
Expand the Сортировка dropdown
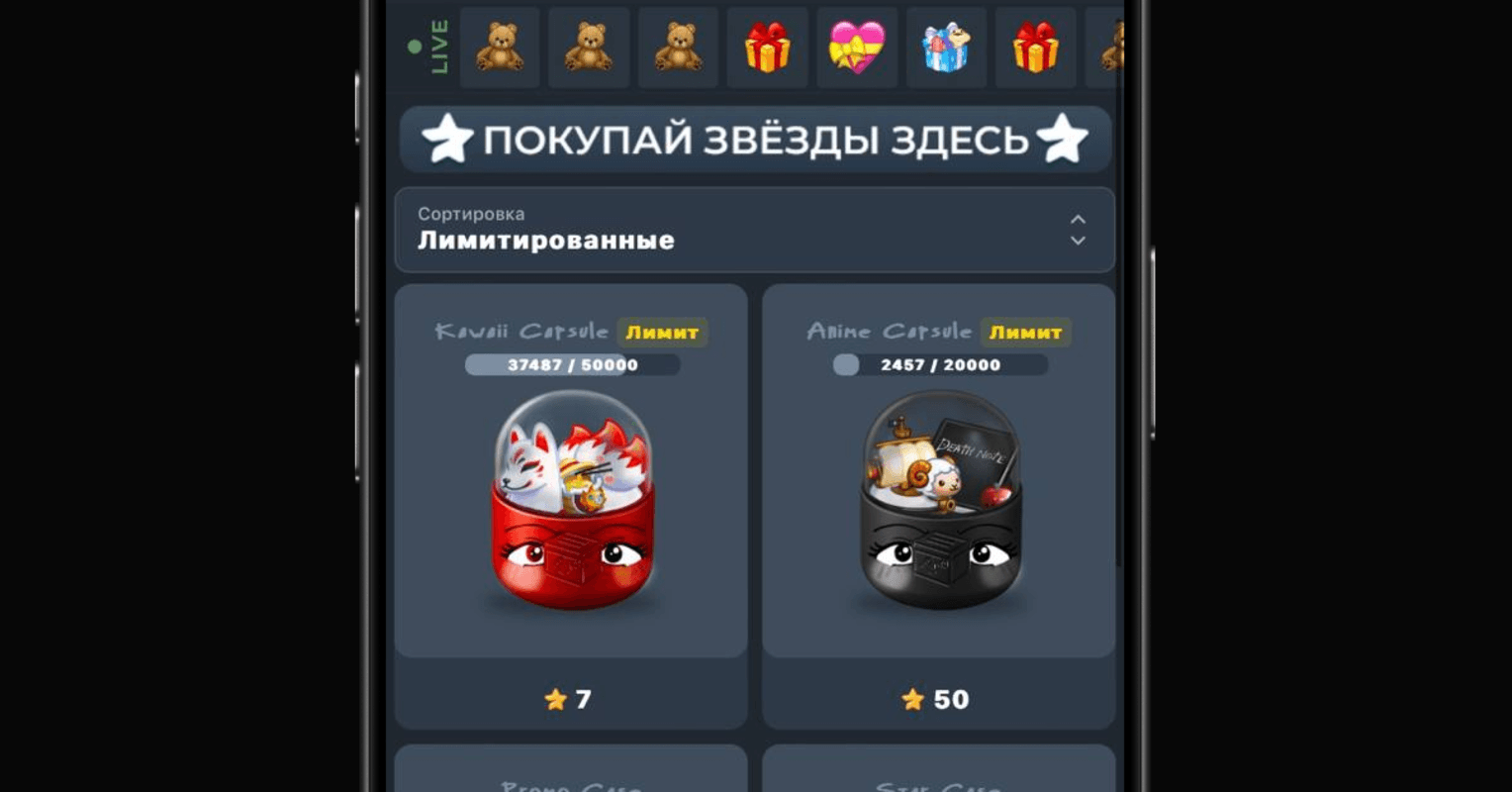point(755,230)
